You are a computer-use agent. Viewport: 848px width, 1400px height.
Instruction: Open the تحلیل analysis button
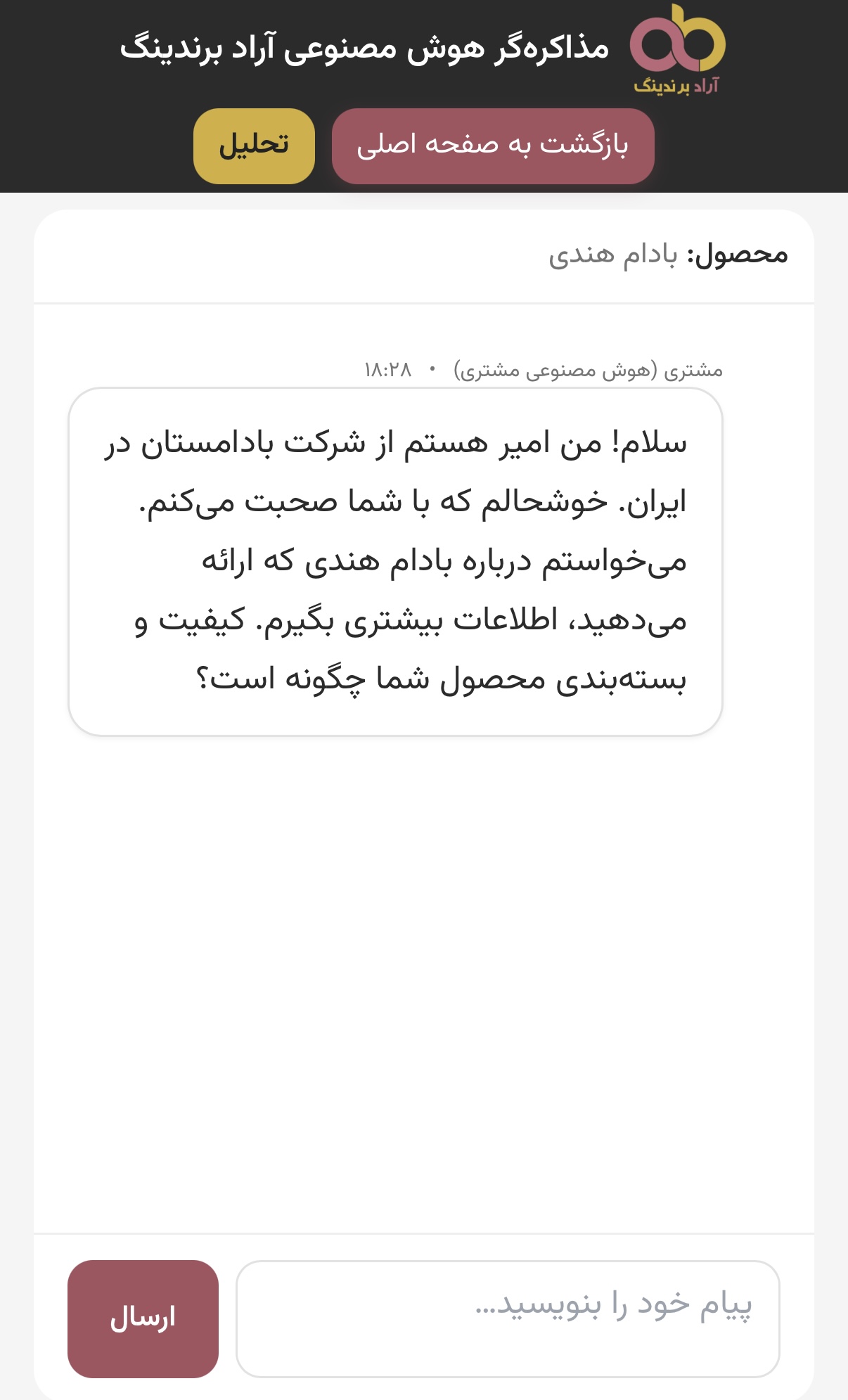pos(254,146)
